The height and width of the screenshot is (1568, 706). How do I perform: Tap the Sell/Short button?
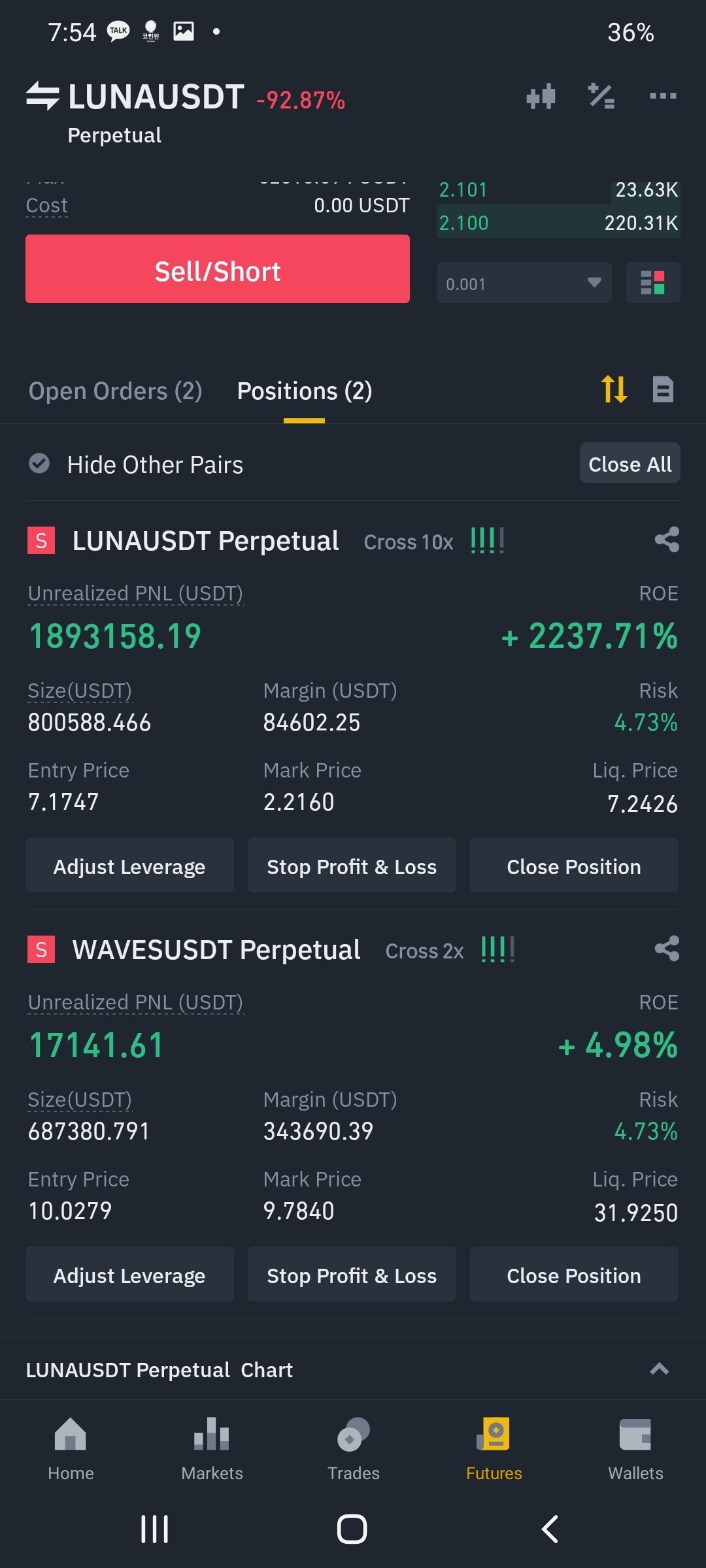pyautogui.click(x=218, y=269)
